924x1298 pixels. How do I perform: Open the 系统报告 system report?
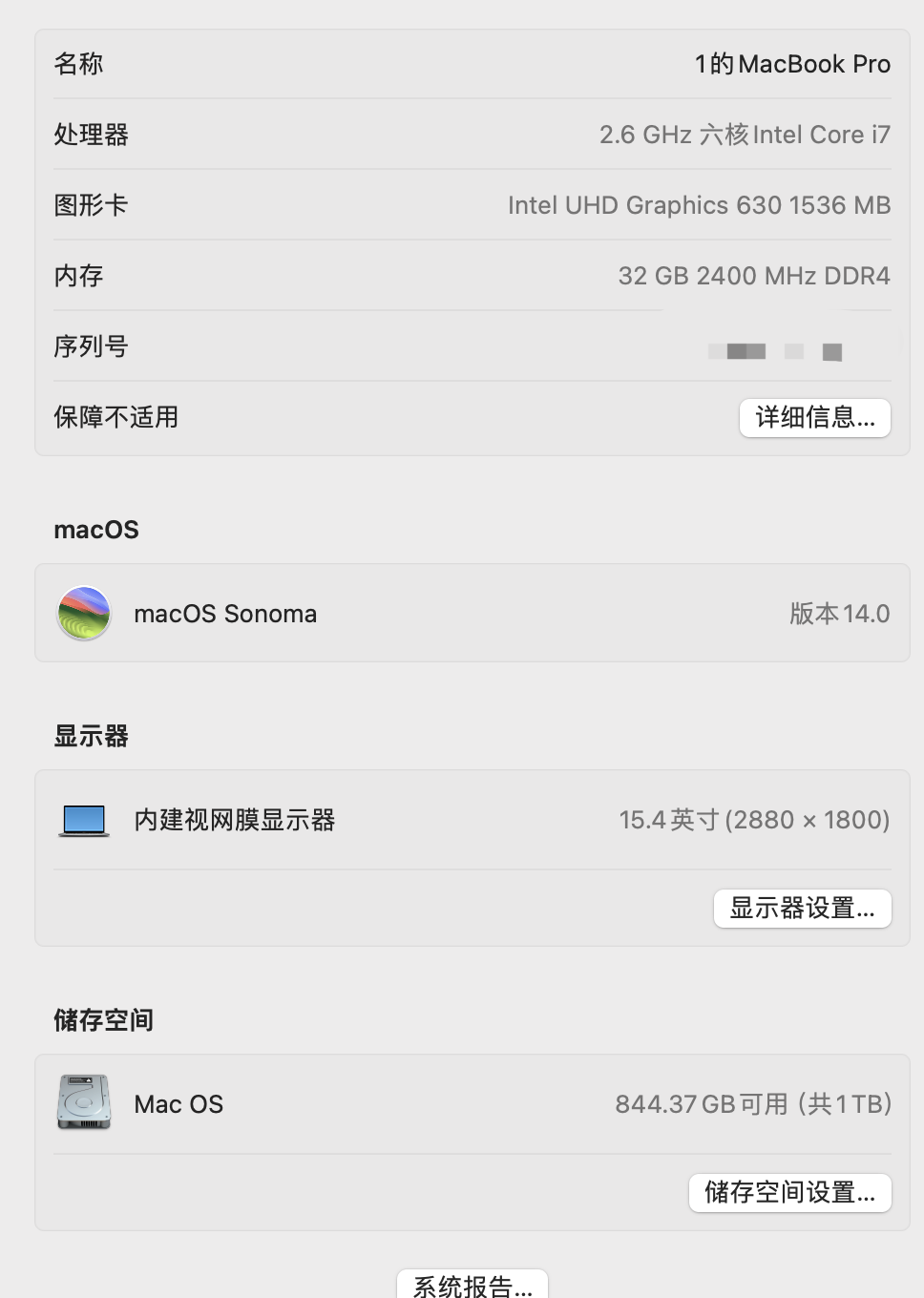[x=472, y=1285]
